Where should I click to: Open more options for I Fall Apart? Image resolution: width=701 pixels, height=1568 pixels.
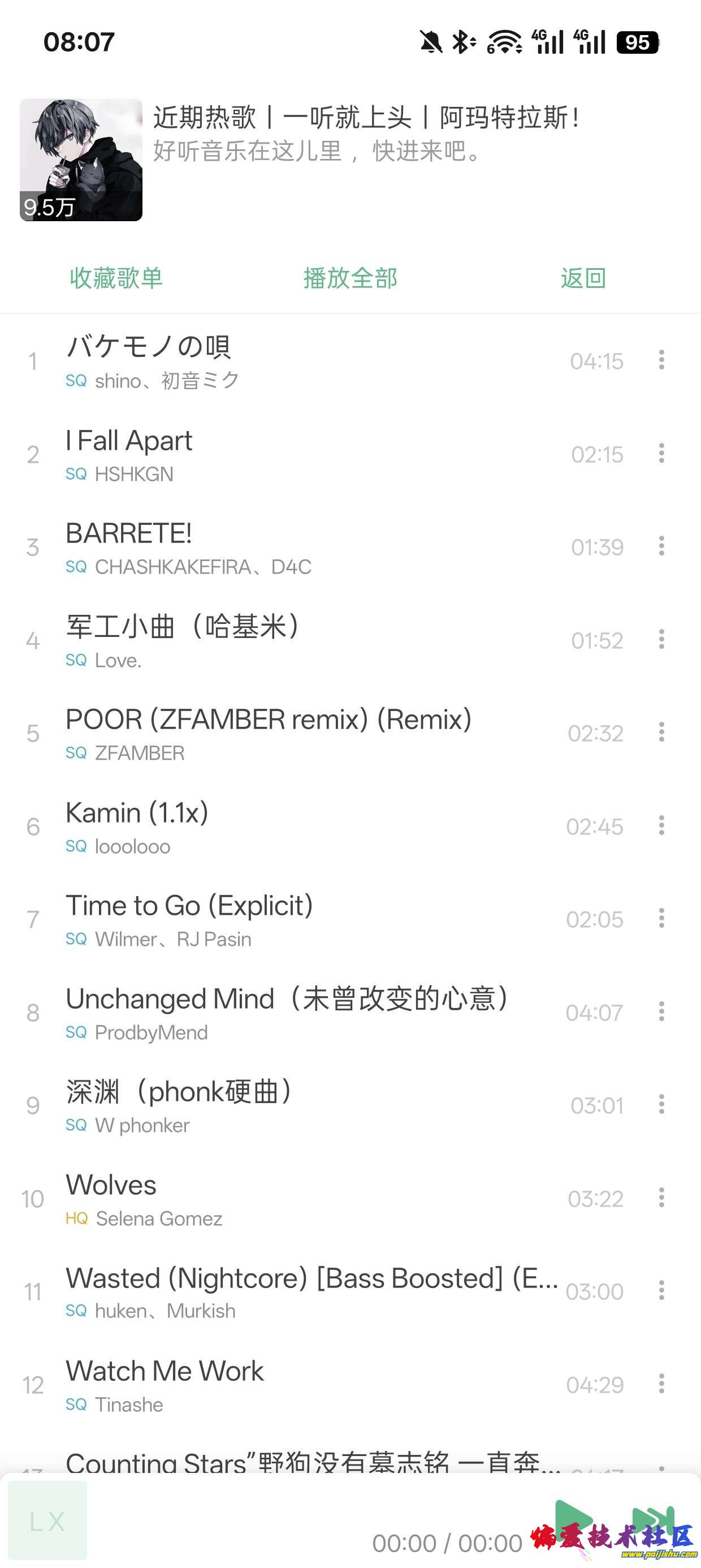(x=661, y=454)
